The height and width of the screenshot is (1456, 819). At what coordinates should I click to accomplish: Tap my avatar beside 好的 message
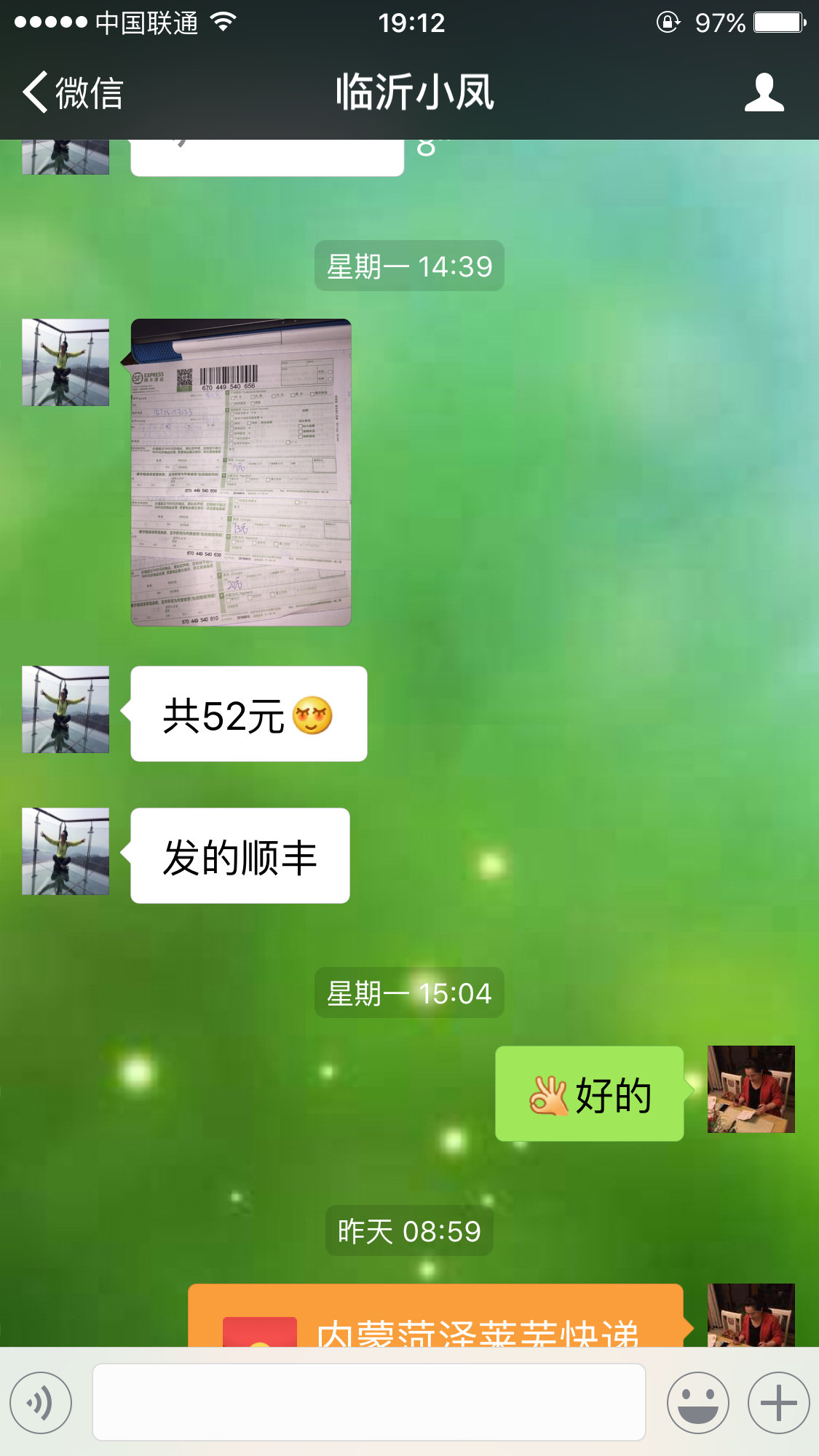(751, 1089)
